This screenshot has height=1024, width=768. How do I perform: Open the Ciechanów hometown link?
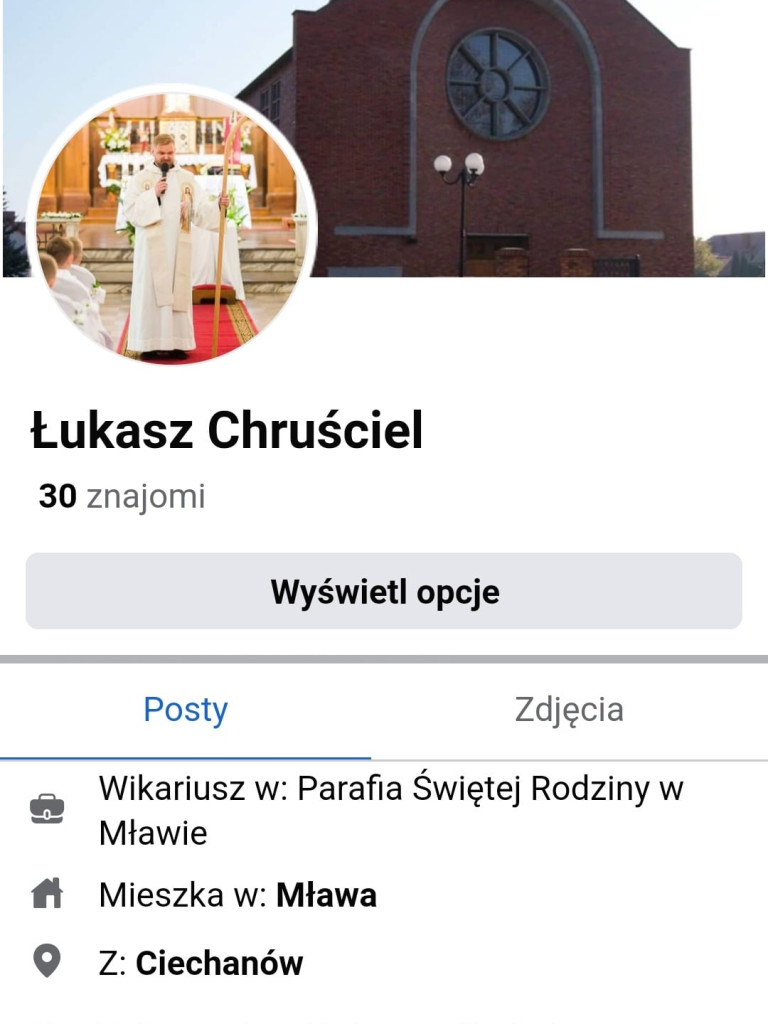click(x=219, y=964)
